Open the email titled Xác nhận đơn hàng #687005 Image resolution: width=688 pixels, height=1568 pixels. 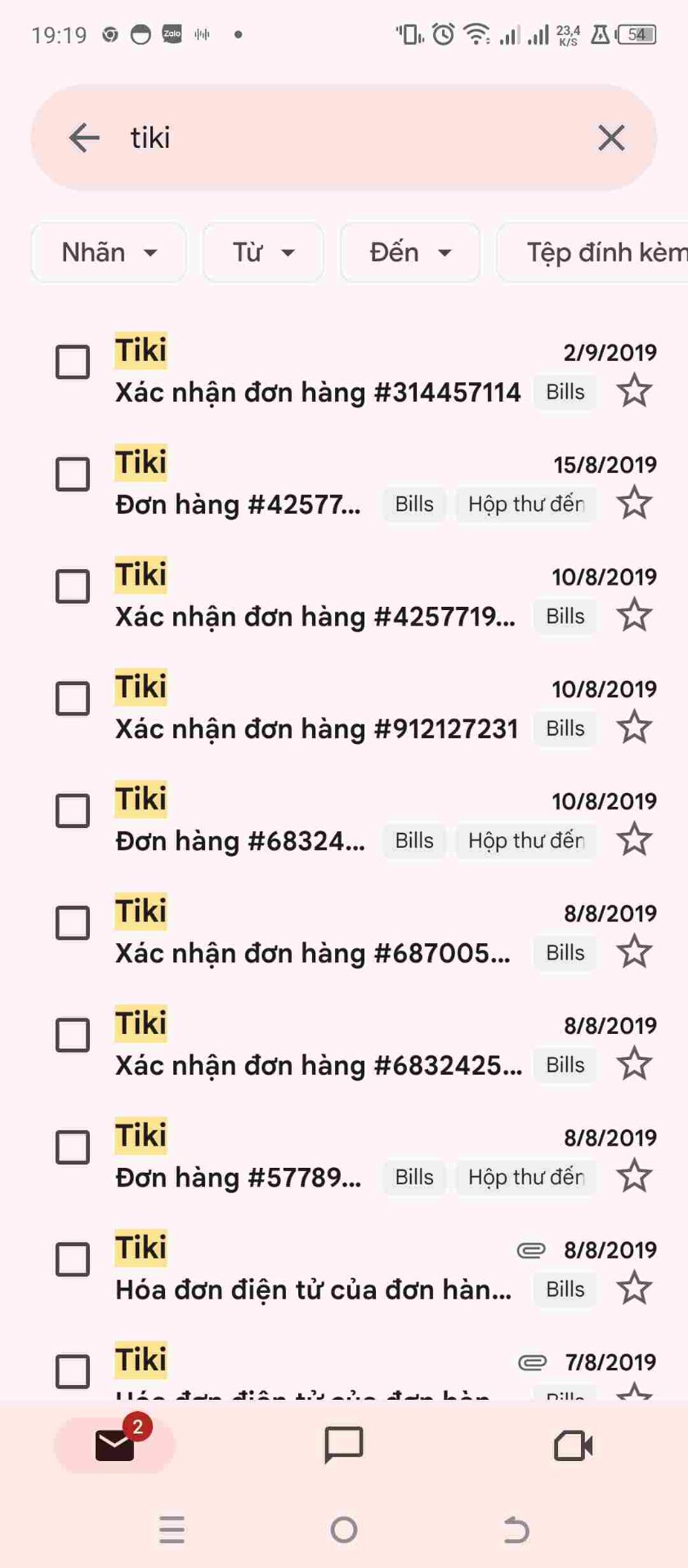tap(315, 952)
